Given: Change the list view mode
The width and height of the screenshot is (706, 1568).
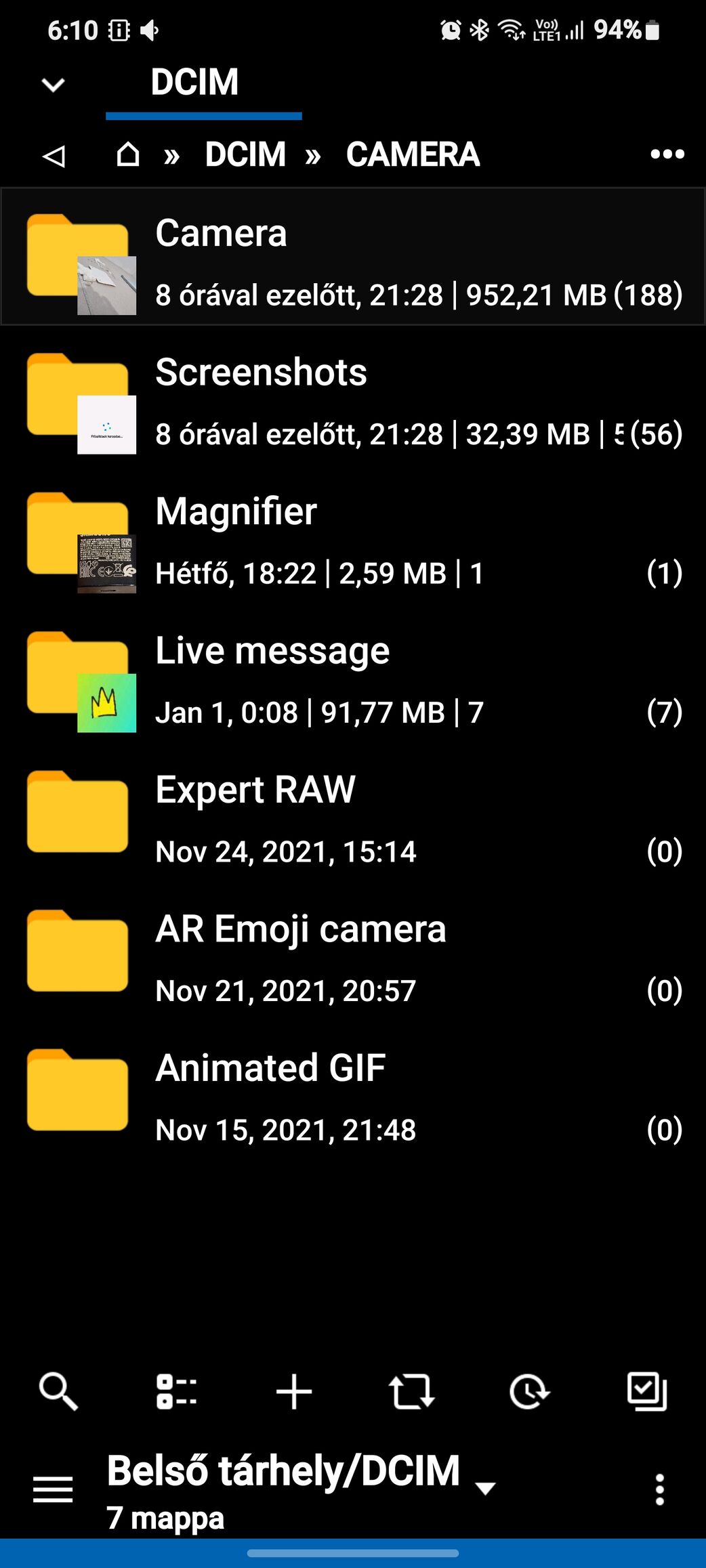Looking at the screenshot, I should click(176, 1392).
